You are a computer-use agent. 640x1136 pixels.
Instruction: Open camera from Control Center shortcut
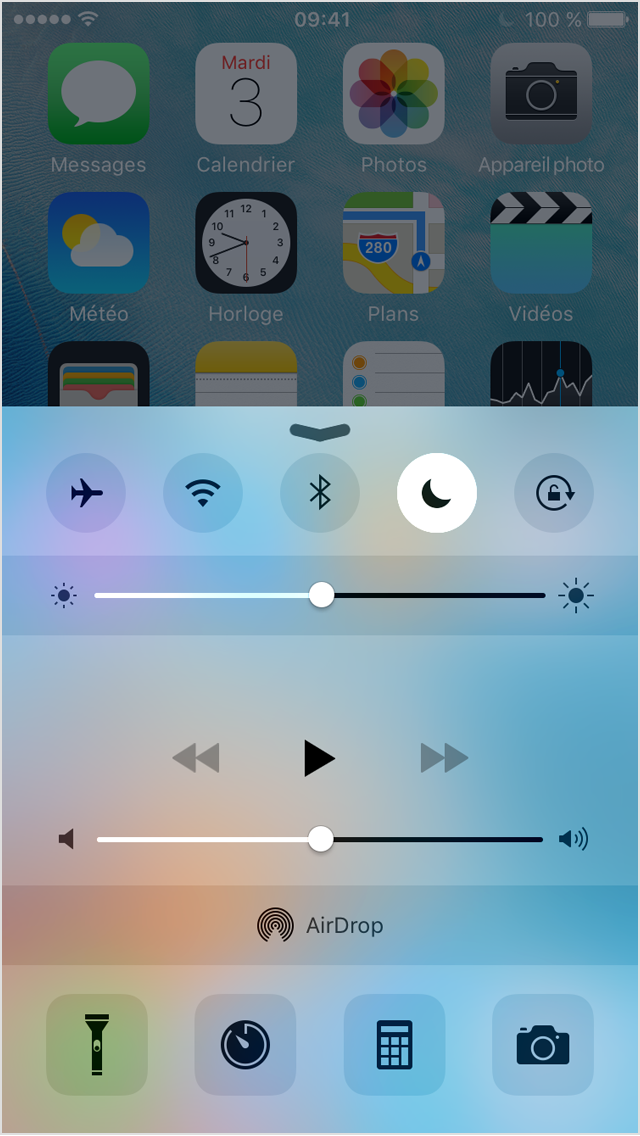point(543,1044)
